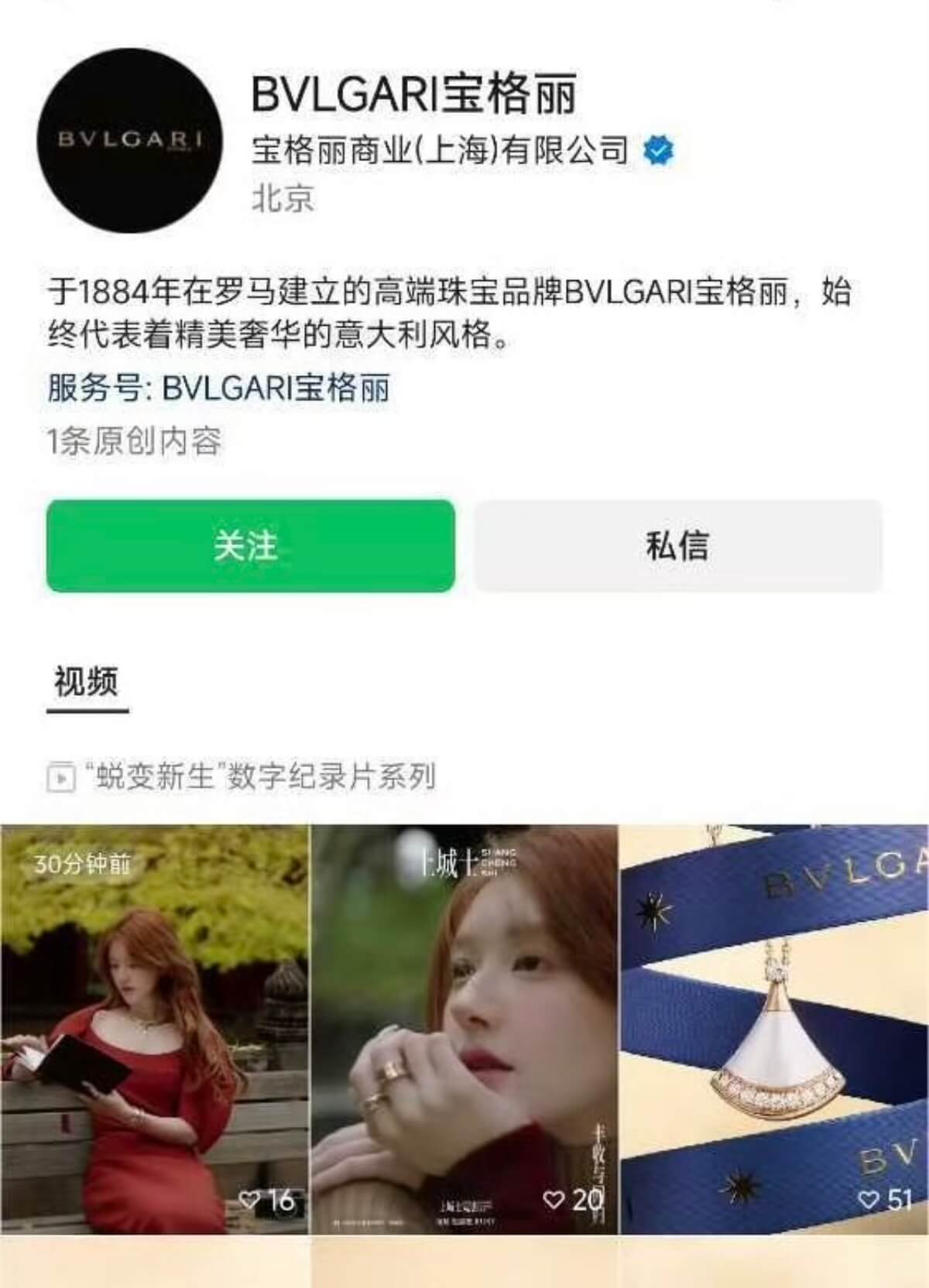Select the 视频 tab
The width and height of the screenshot is (929, 1288).
(87, 682)
